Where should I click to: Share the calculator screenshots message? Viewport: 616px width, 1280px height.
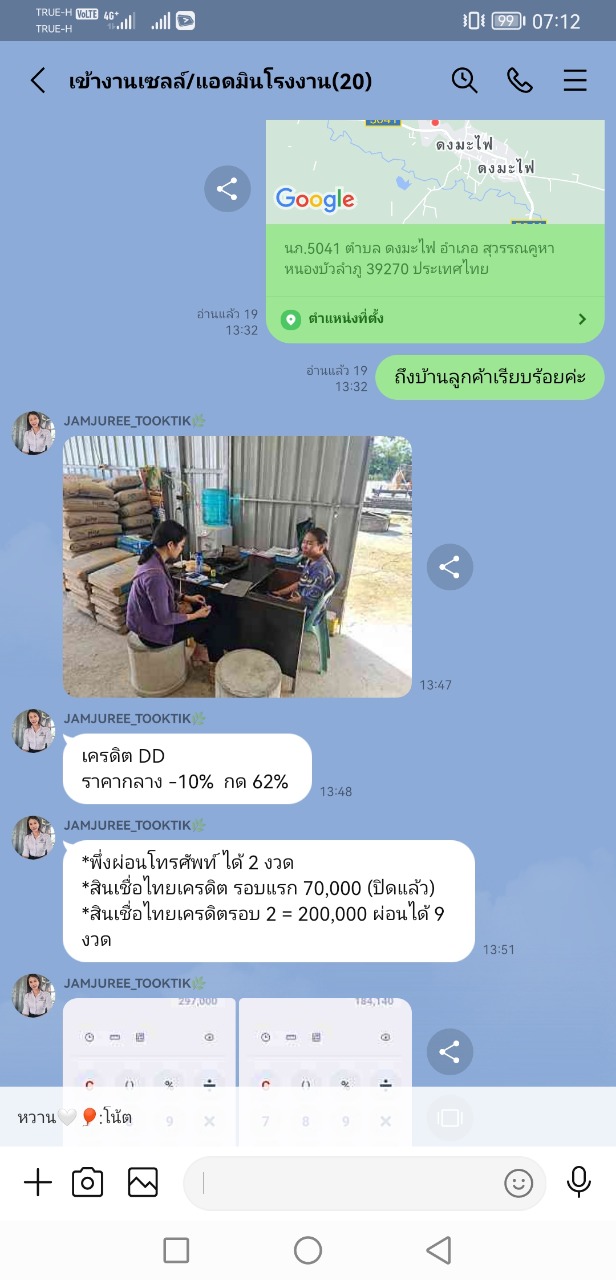click(449, 1051)
